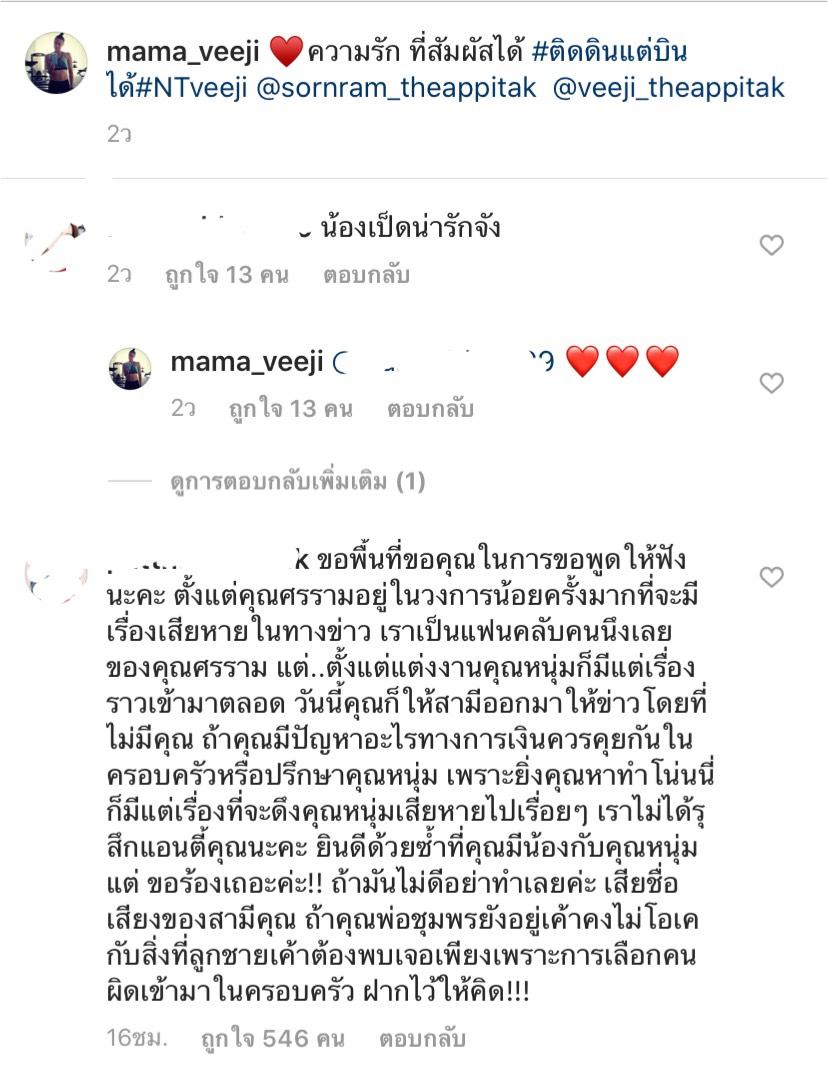Tap ตอบกลับ under mama_veeji's three-hearts reply
The height and width of the screenshot is (1079, 828).
click(429, 409)
